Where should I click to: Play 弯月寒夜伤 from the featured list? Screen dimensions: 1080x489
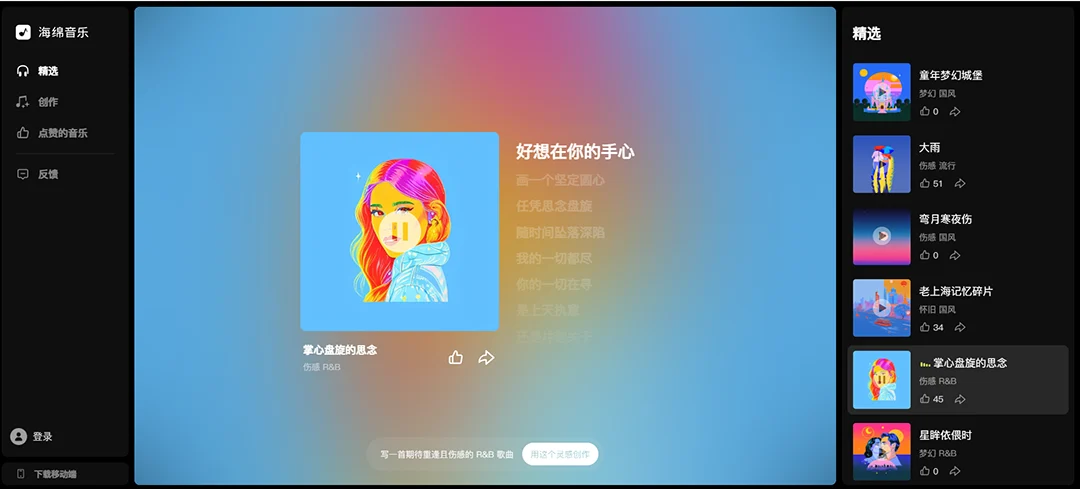coord(882,236)
